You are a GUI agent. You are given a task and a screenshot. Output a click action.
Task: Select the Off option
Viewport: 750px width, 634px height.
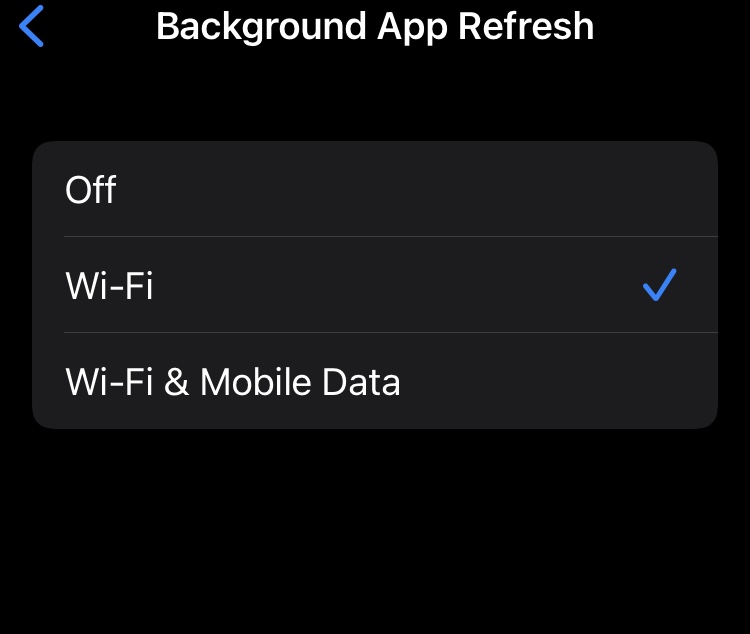pyautogui.click(x=374, y=189)
